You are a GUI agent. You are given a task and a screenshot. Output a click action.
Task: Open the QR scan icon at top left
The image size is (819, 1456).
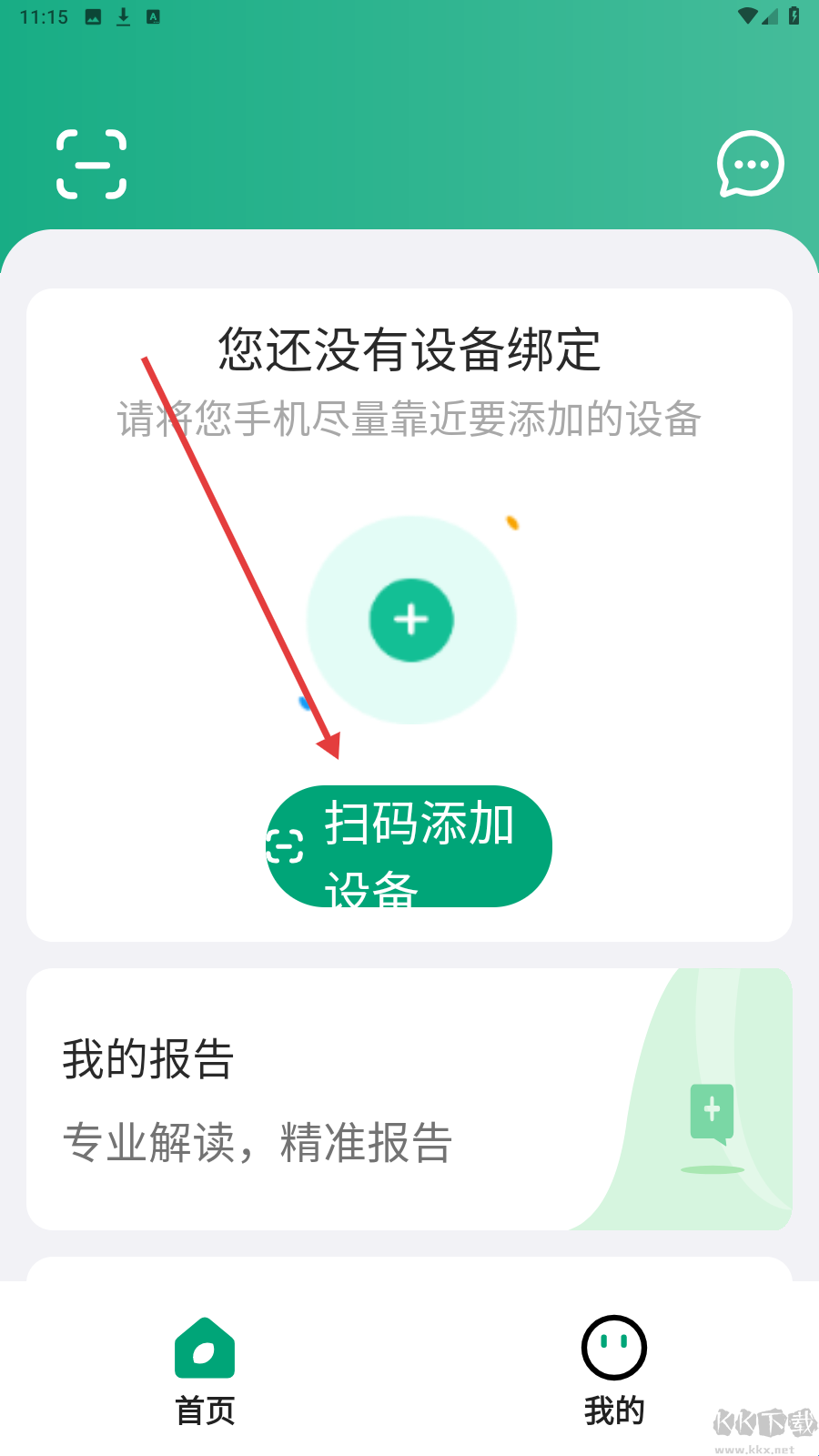pos(91,164)
